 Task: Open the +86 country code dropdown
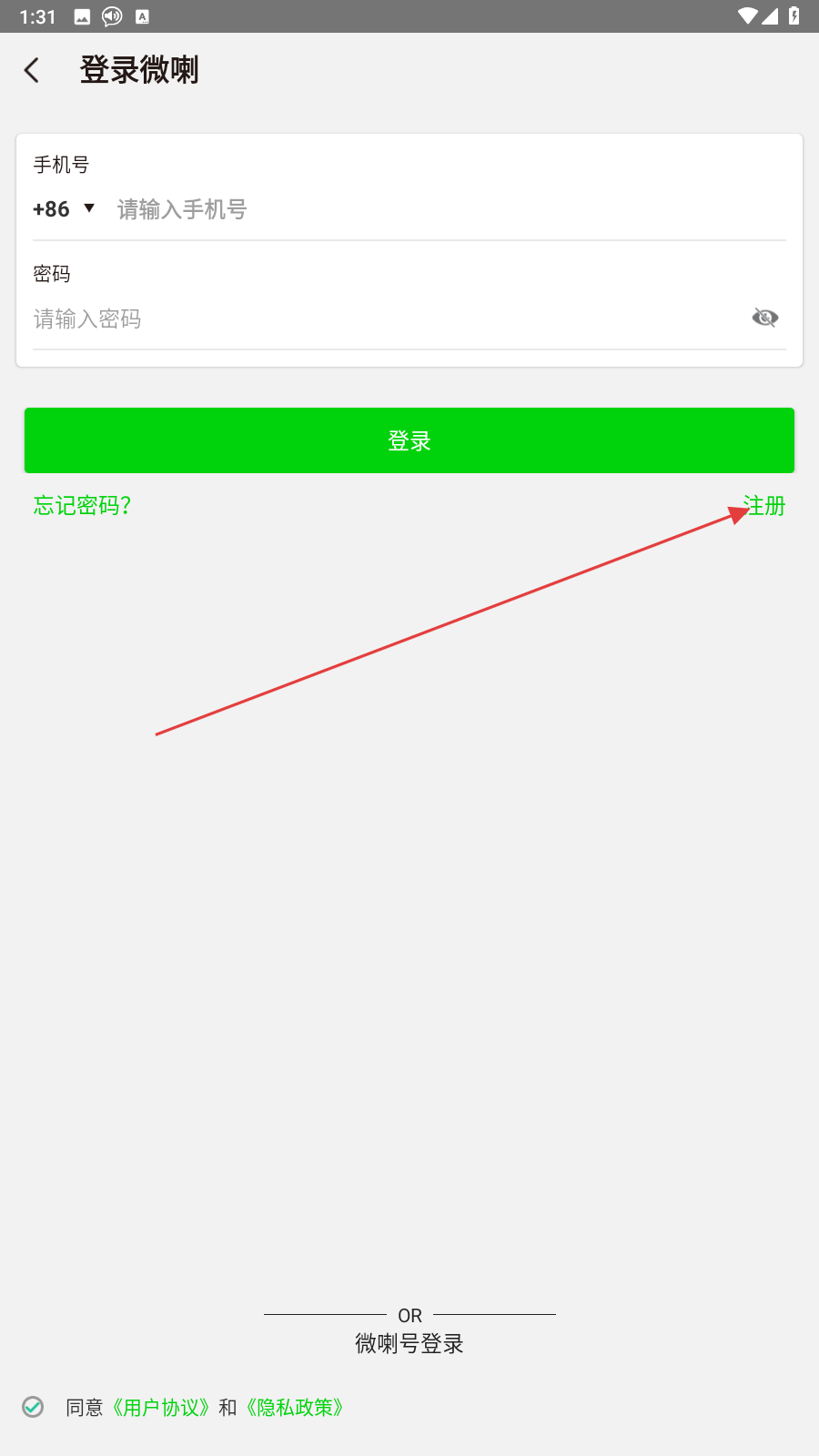(64, 209)
